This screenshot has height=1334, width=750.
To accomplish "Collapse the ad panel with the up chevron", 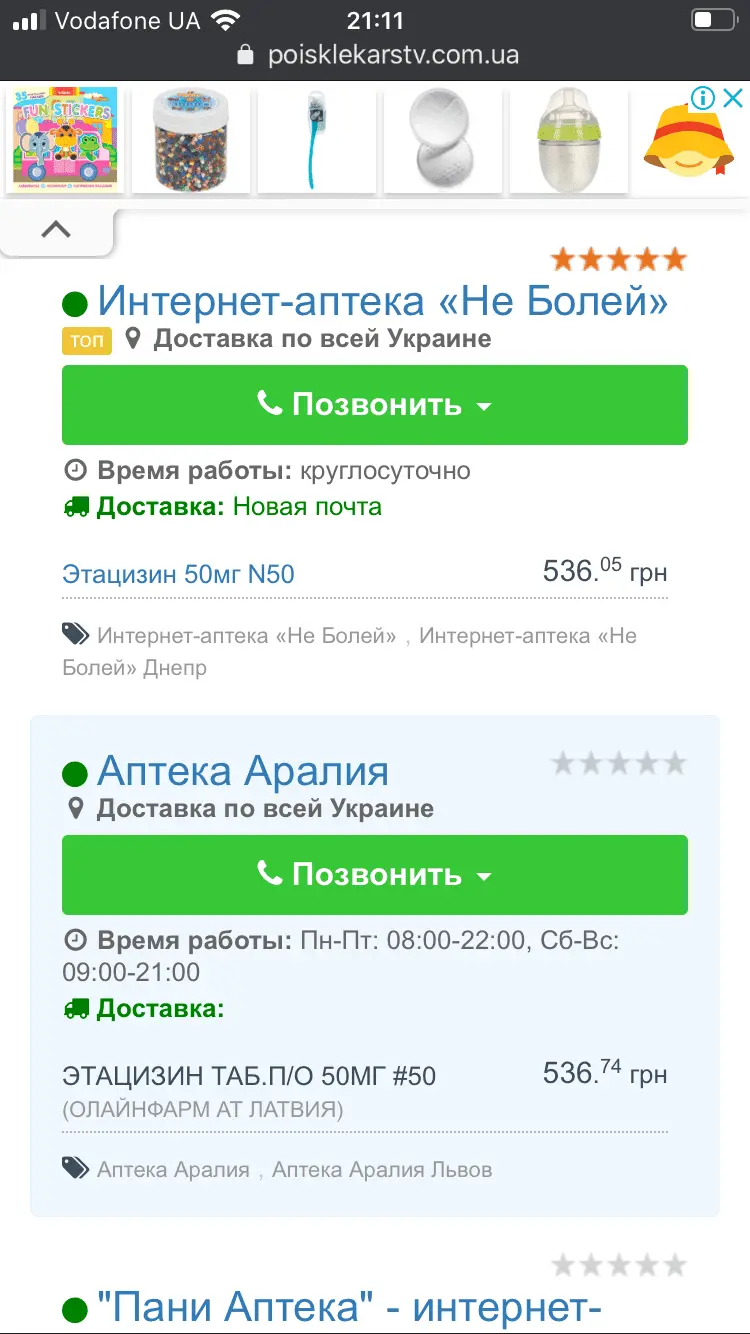I will coord(56,230).
